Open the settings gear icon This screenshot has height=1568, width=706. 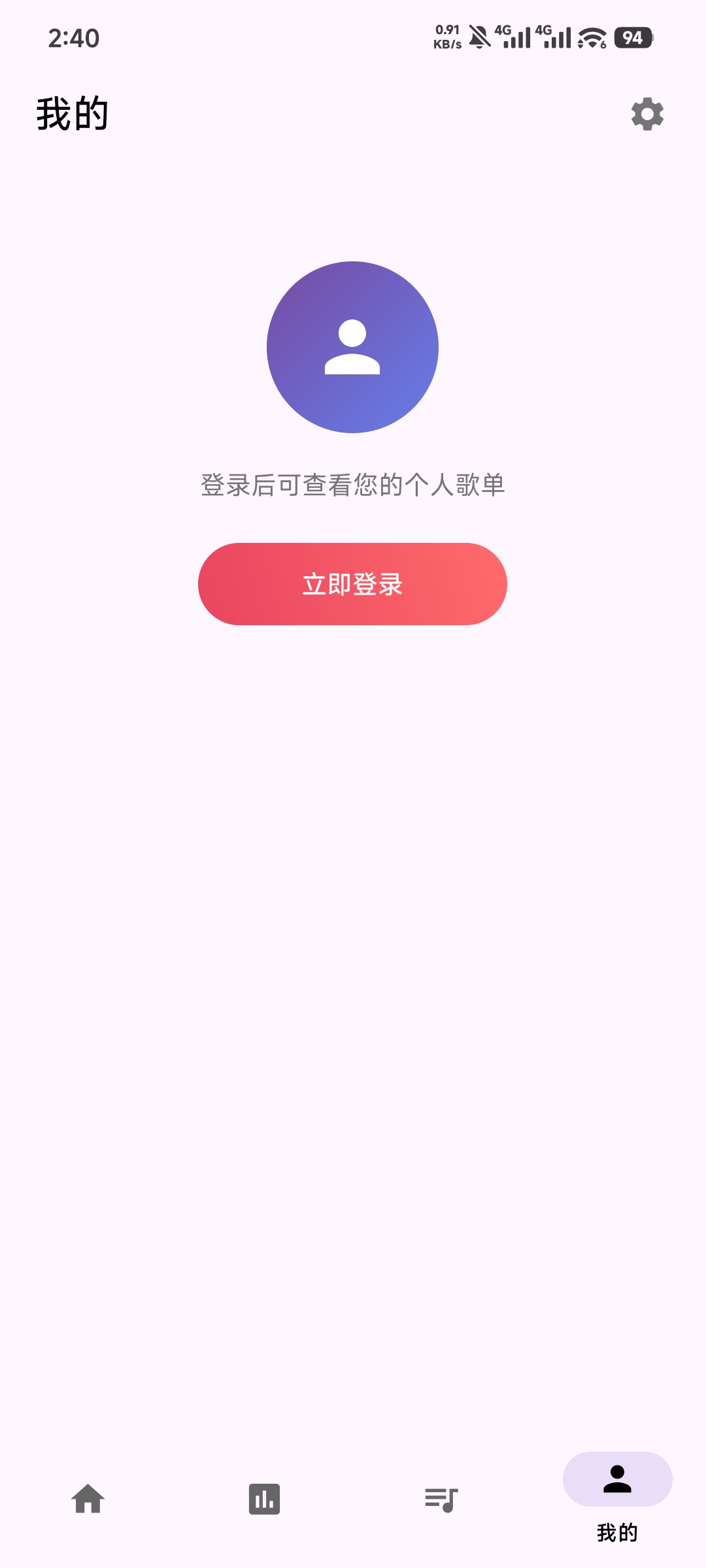click(x=647, y=114)
